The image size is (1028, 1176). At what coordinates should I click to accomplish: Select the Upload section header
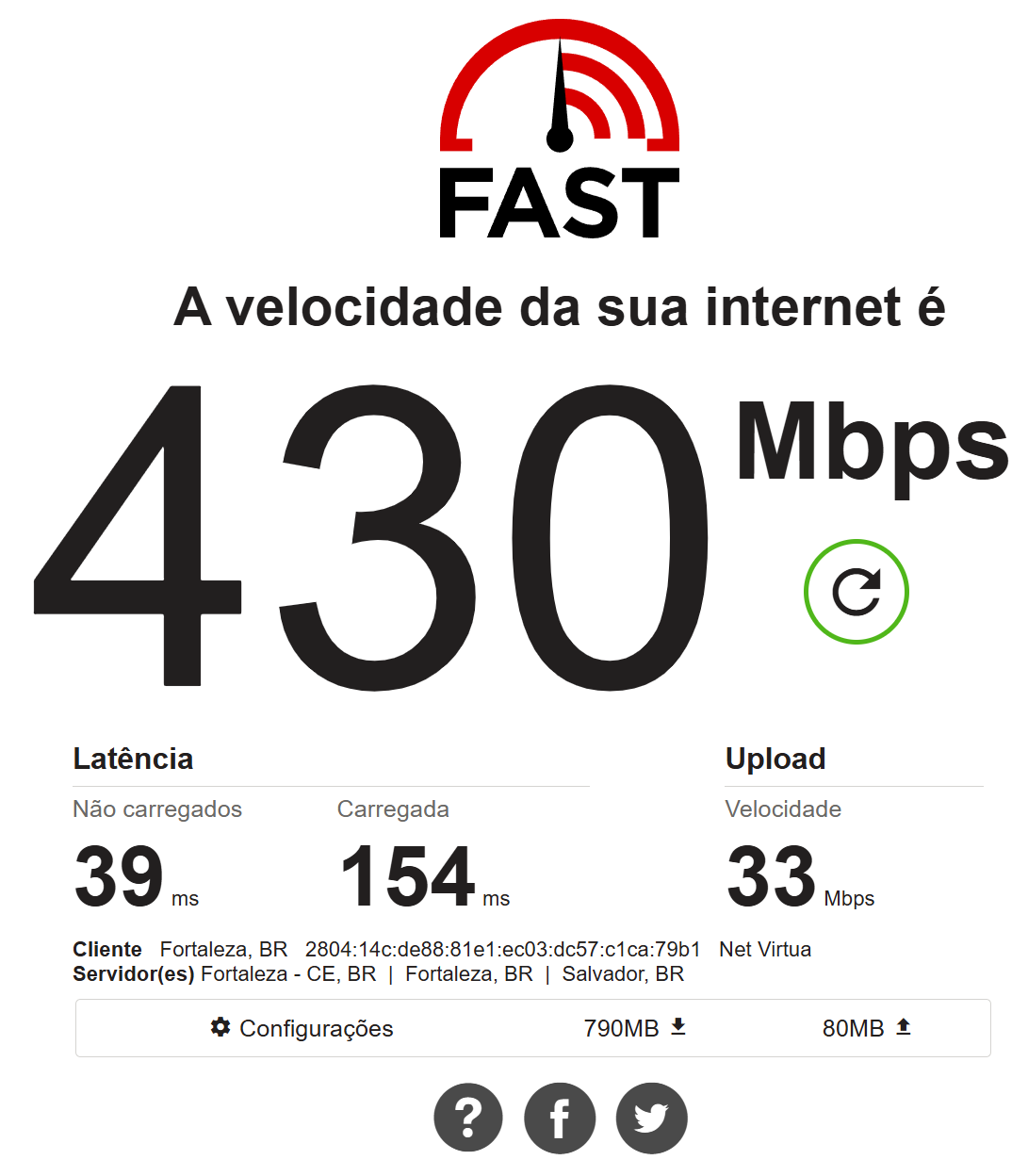(x=775, y=758)
